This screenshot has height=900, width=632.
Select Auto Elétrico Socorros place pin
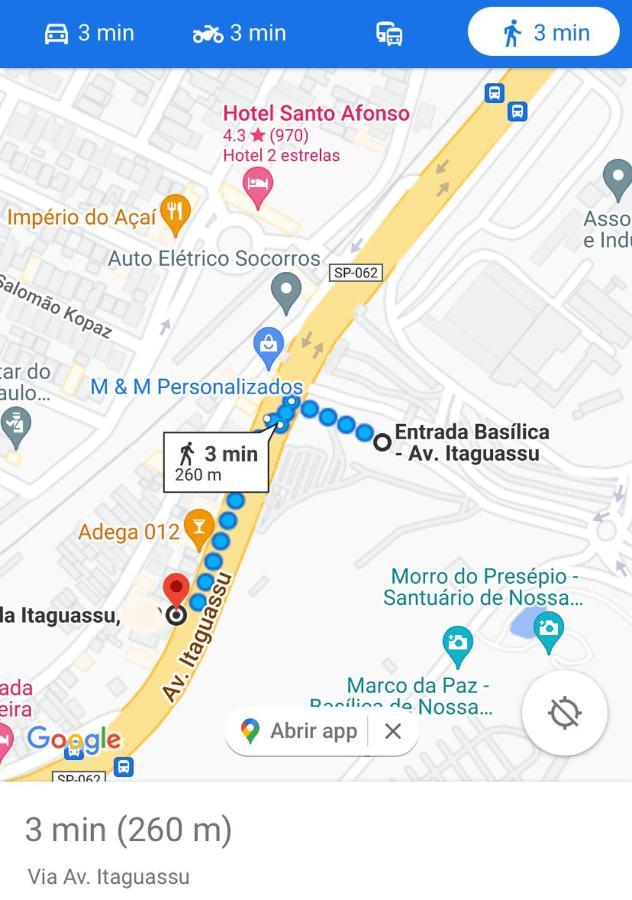286,292
